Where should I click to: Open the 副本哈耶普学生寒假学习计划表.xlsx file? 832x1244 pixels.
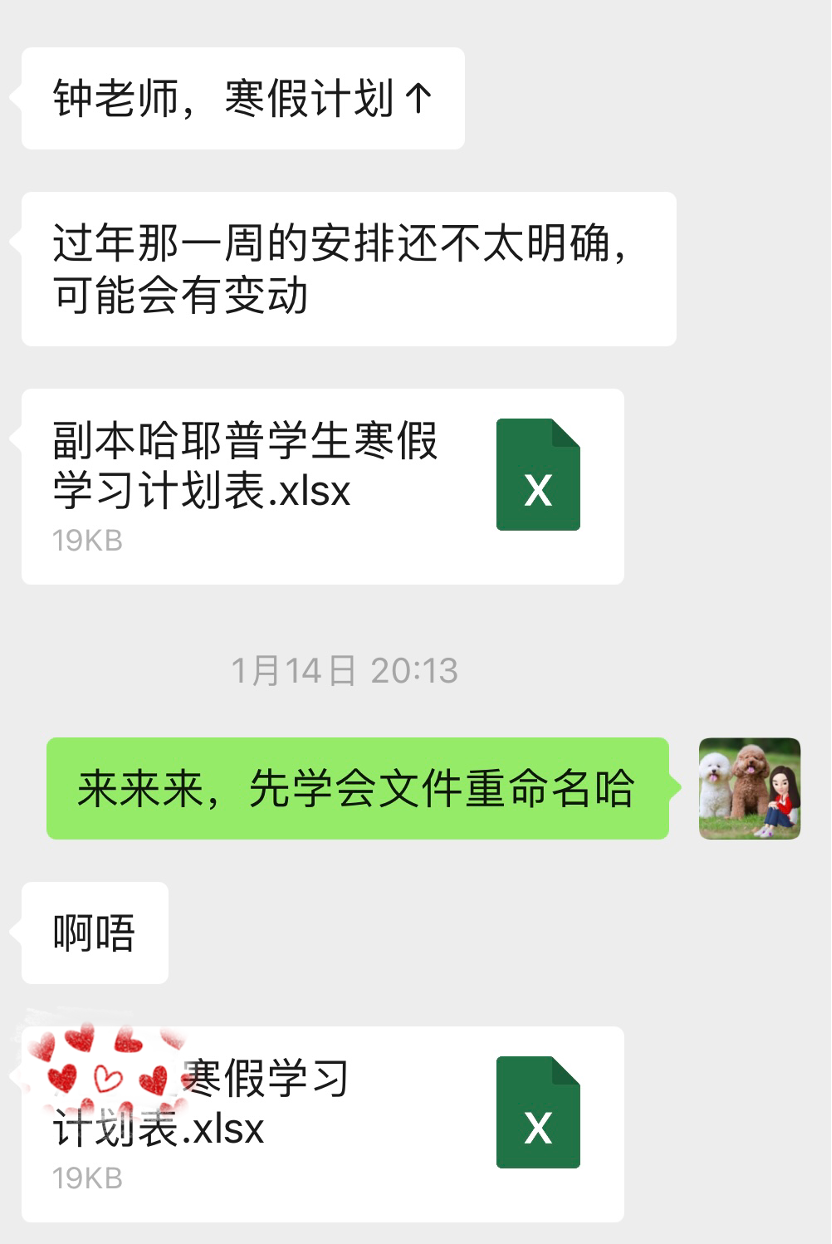[322, 486]
